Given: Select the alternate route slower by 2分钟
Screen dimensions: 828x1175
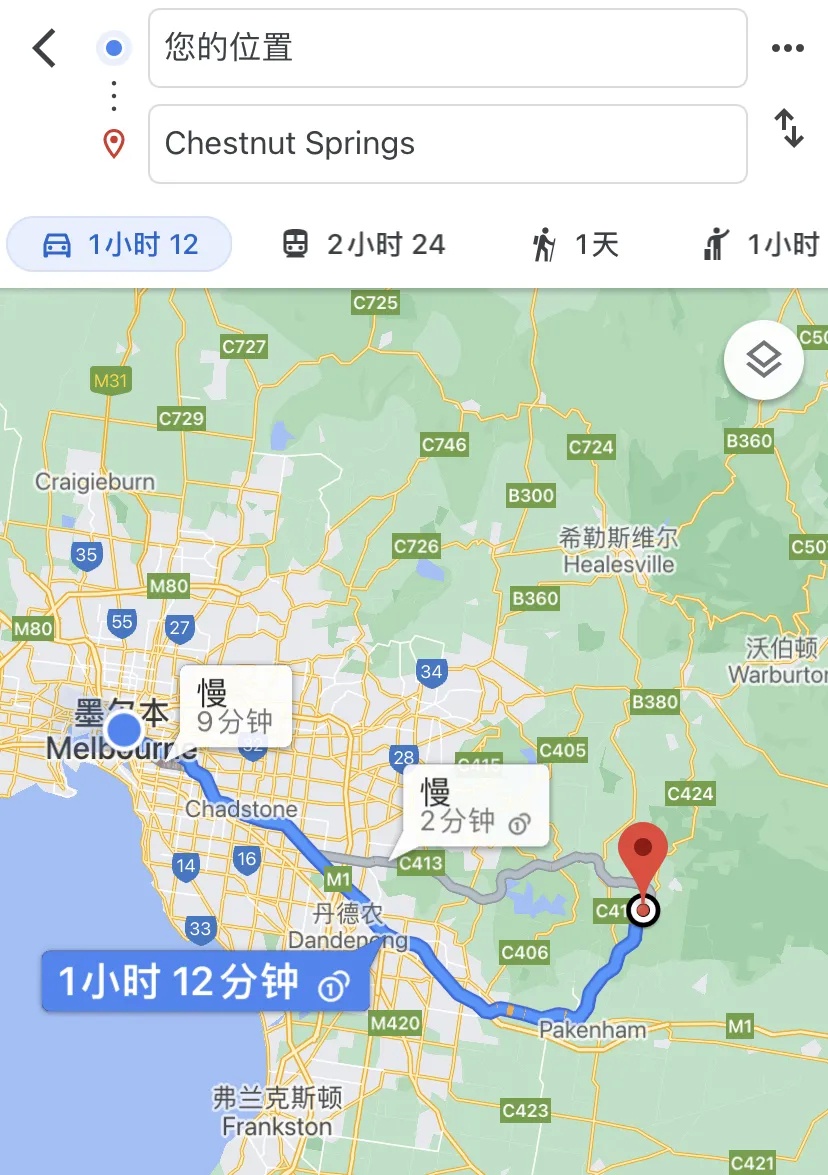Looking at the screenshot, I should click(x=473, y=805).
